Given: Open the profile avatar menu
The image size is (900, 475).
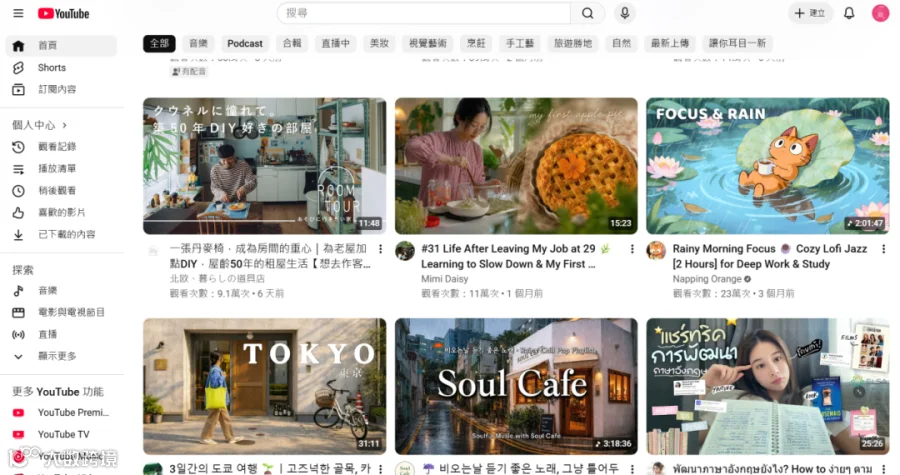Looking at the screenshot, I should click(x=880, y=13).
